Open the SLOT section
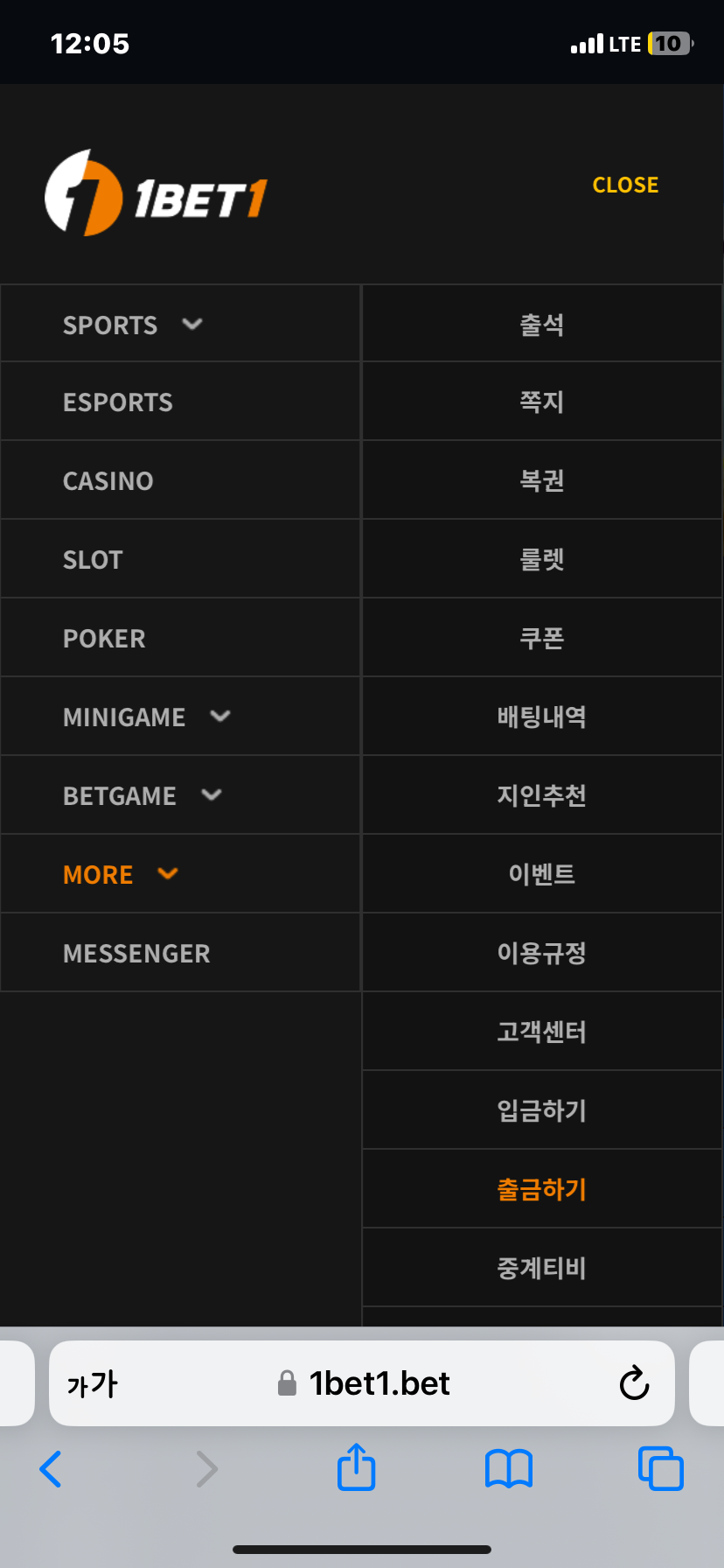The width and height of the screenshot is (724, 1568). pyautogui.click(x=181, y=559)
